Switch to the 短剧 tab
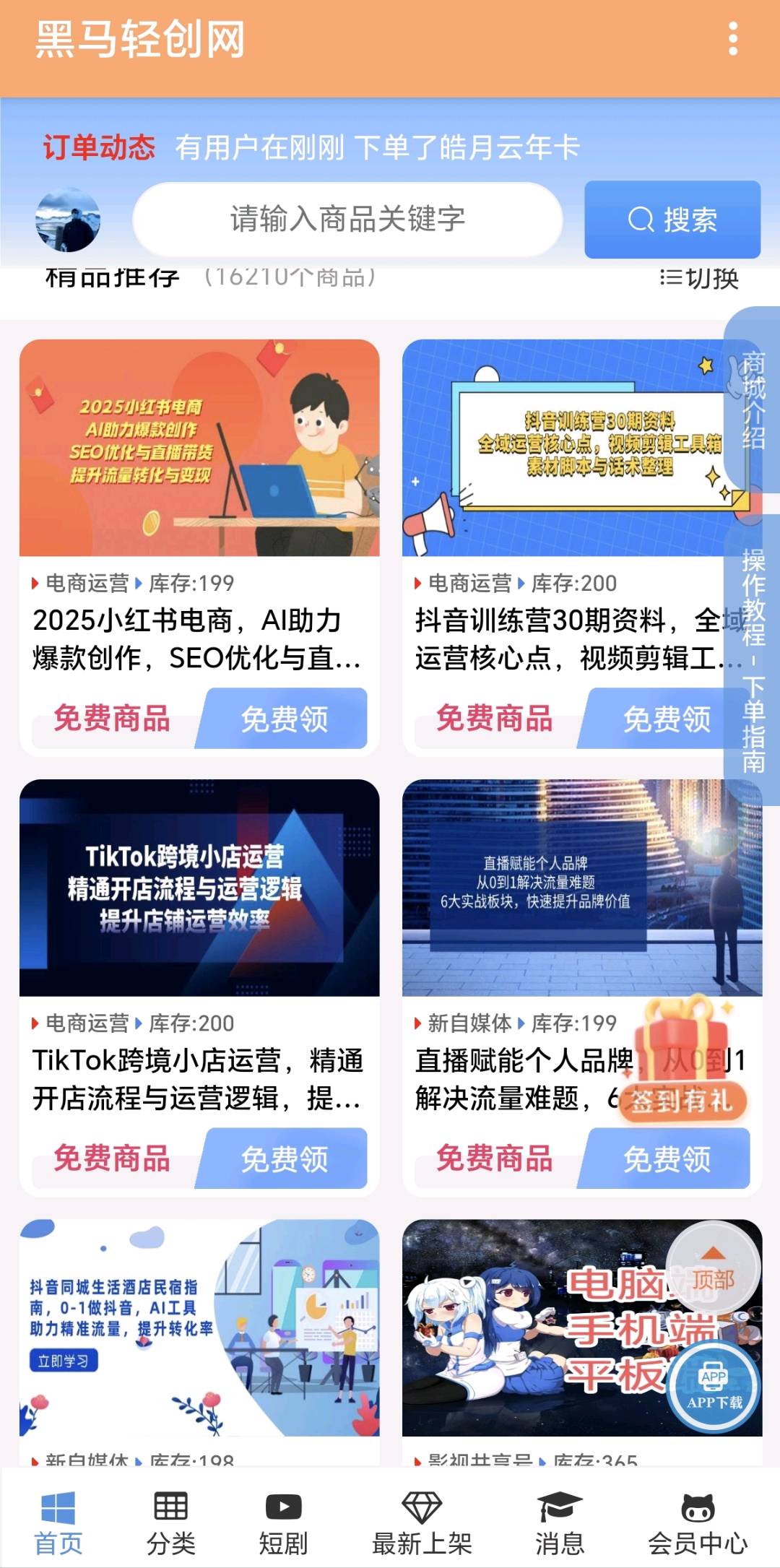This screenshot has height=1568, width=780. 283,1522
